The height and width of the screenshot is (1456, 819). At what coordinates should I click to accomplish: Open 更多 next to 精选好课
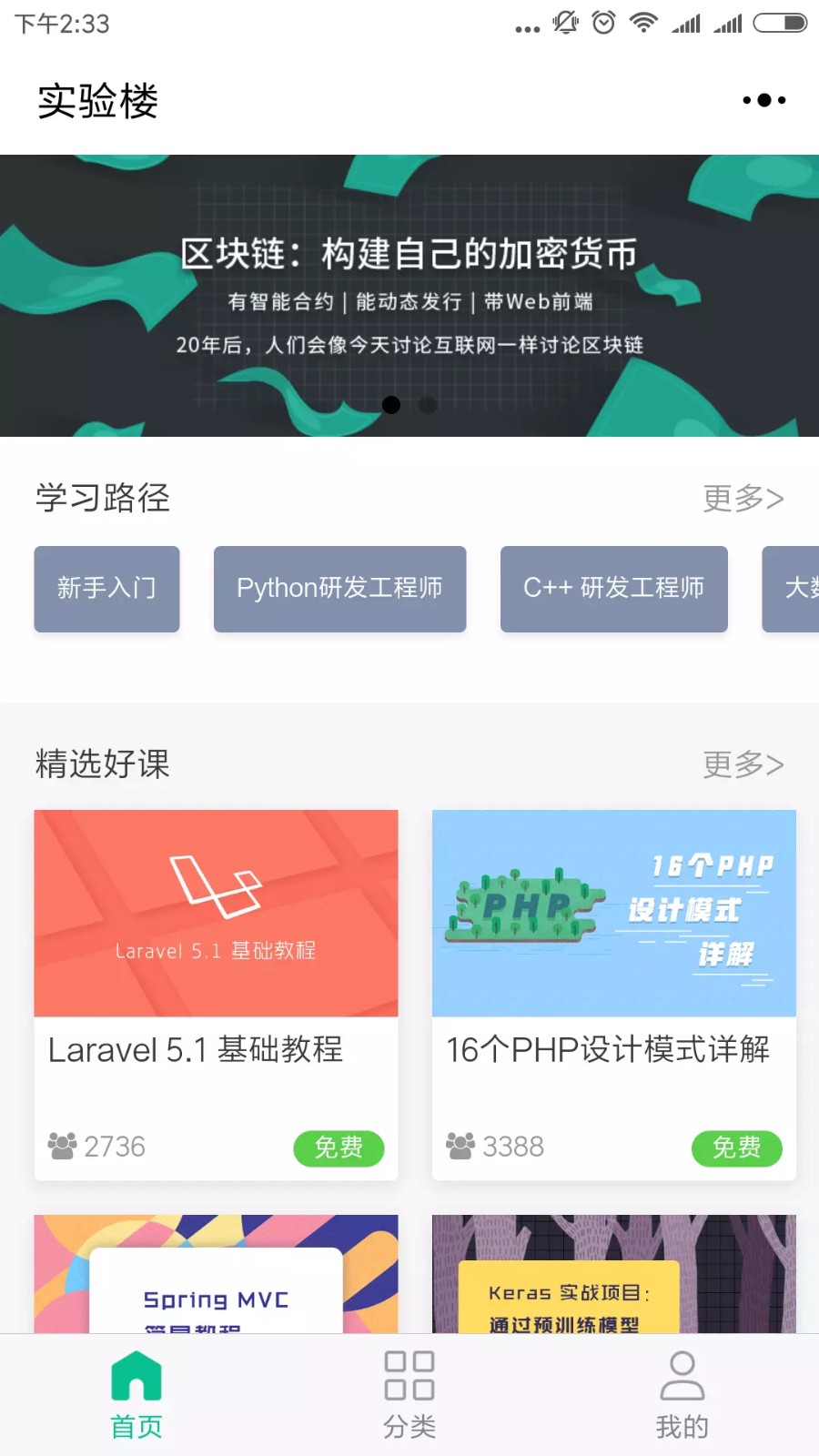743,764
